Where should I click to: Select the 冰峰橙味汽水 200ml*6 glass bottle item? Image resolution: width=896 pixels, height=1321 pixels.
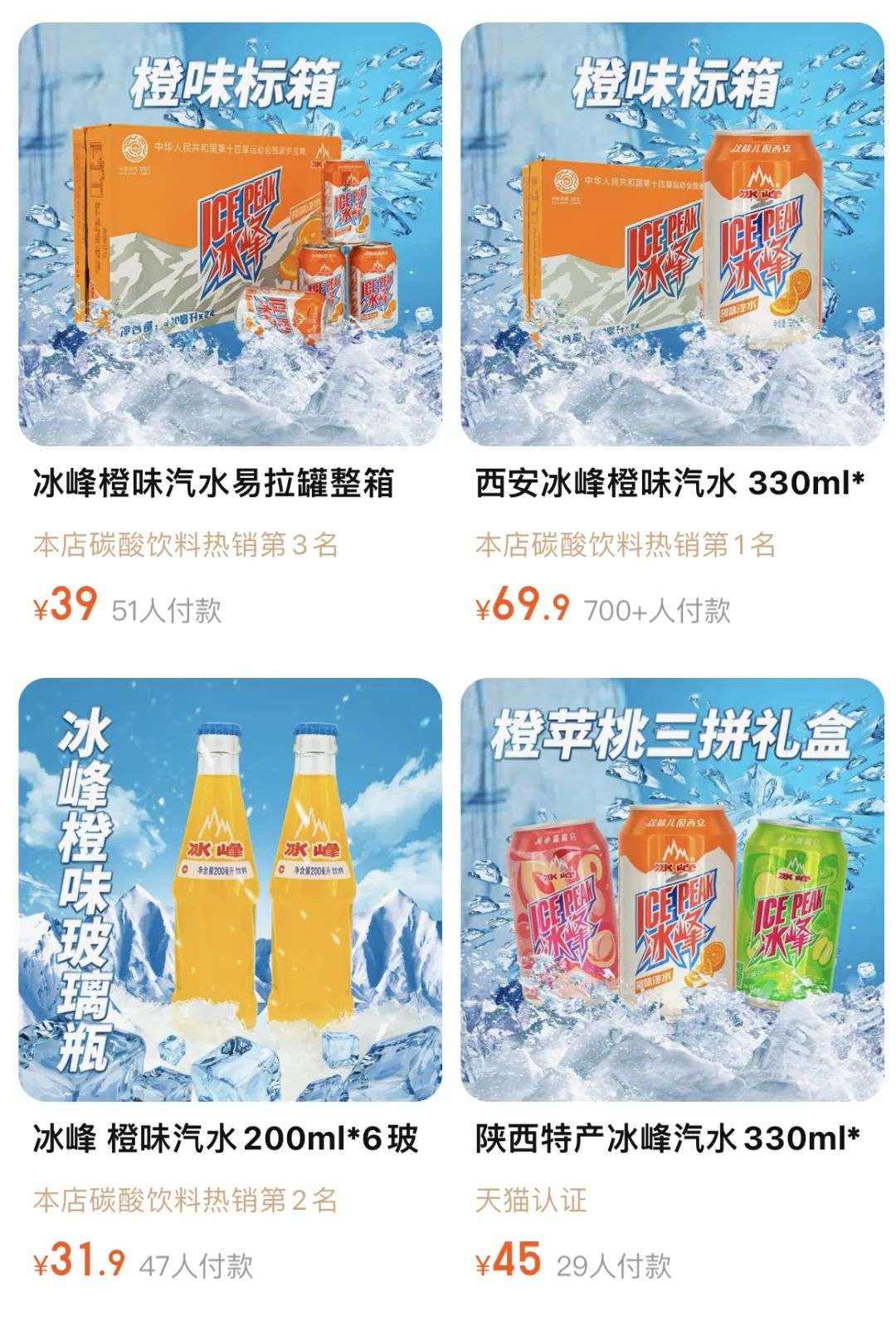[x=230, y=890]
